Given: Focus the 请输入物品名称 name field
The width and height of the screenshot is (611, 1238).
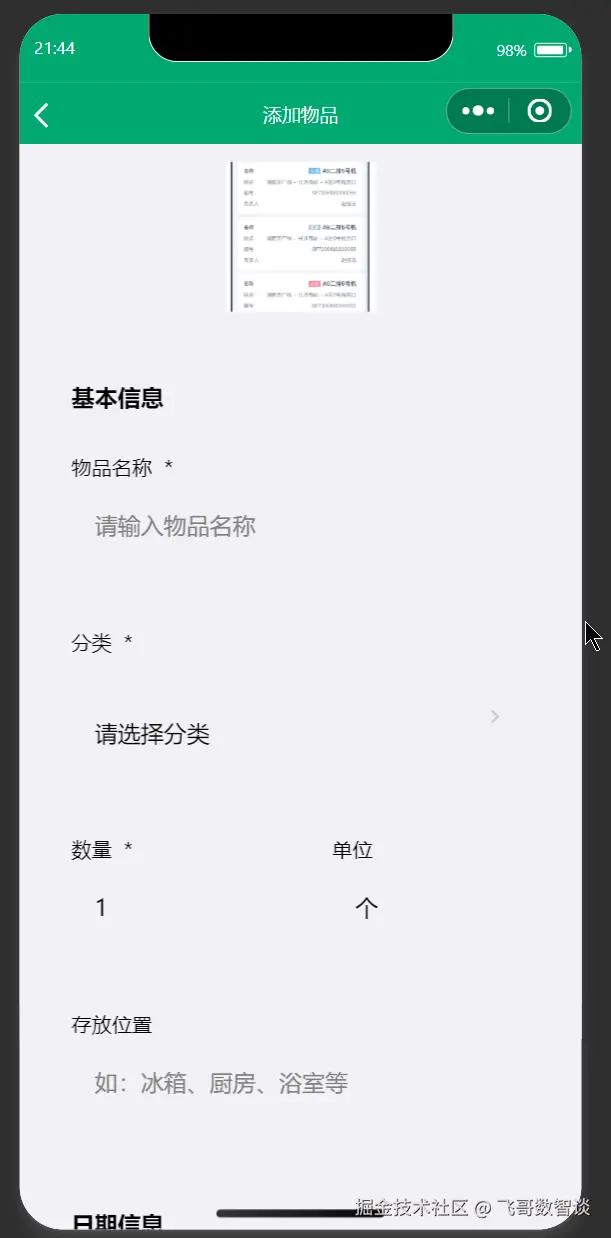Looking at the screenshot, I should click(300, 526).
